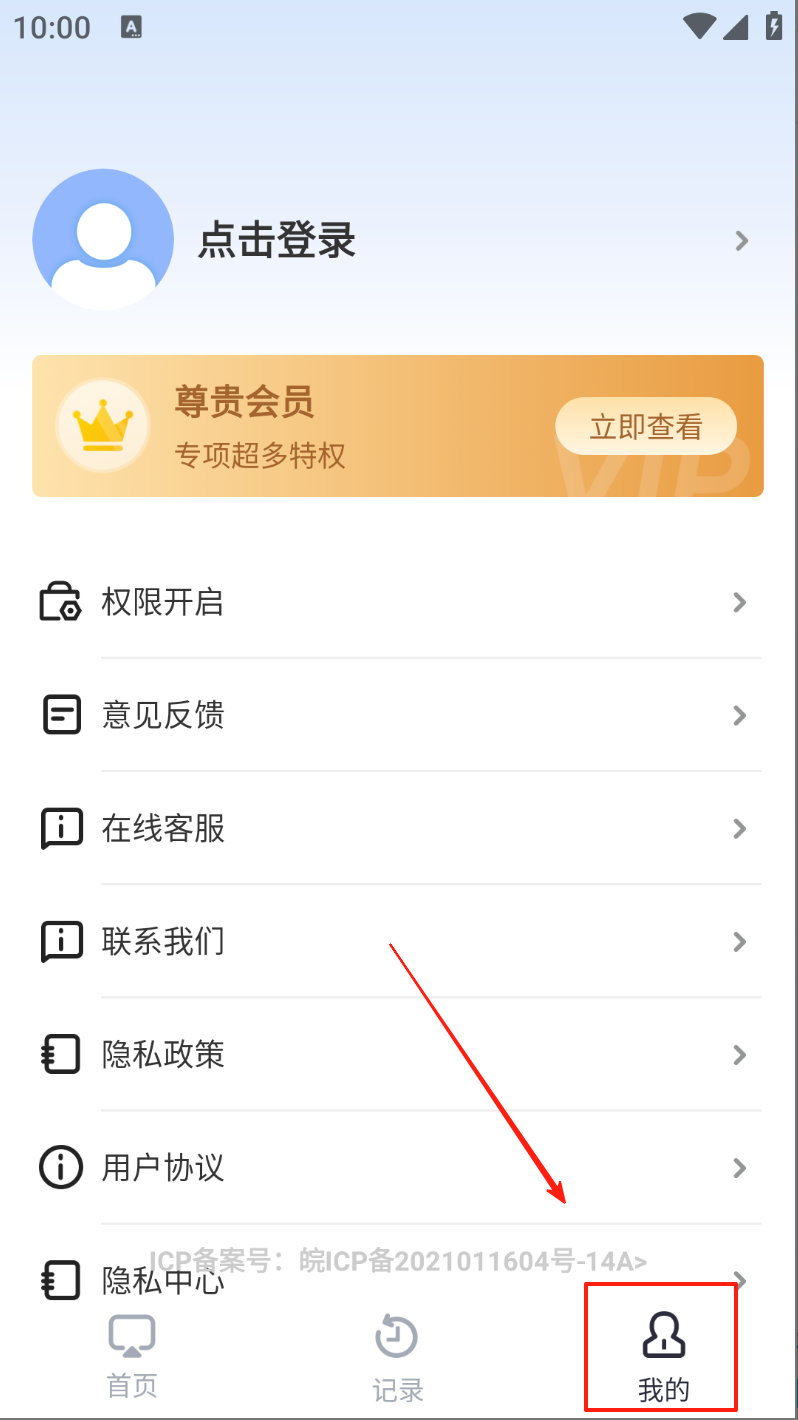
Task: Open the 权限开启 settings row
Action: [398, 602]
